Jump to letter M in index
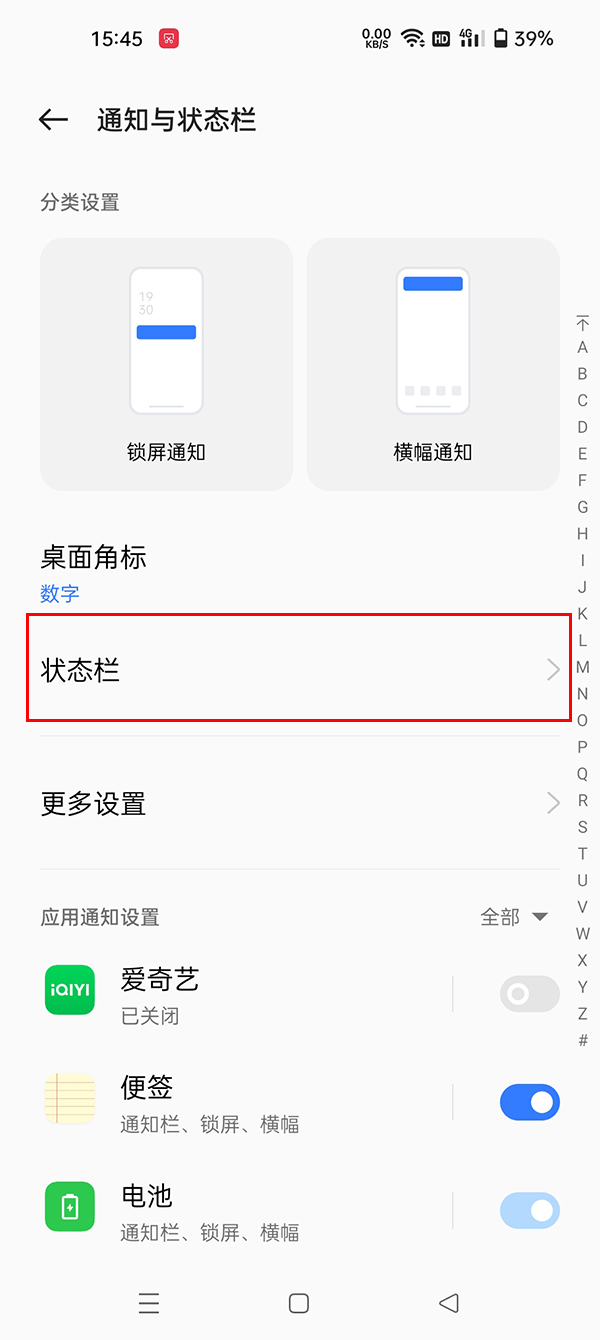The image size is (600, 1340). pos(583,667)
